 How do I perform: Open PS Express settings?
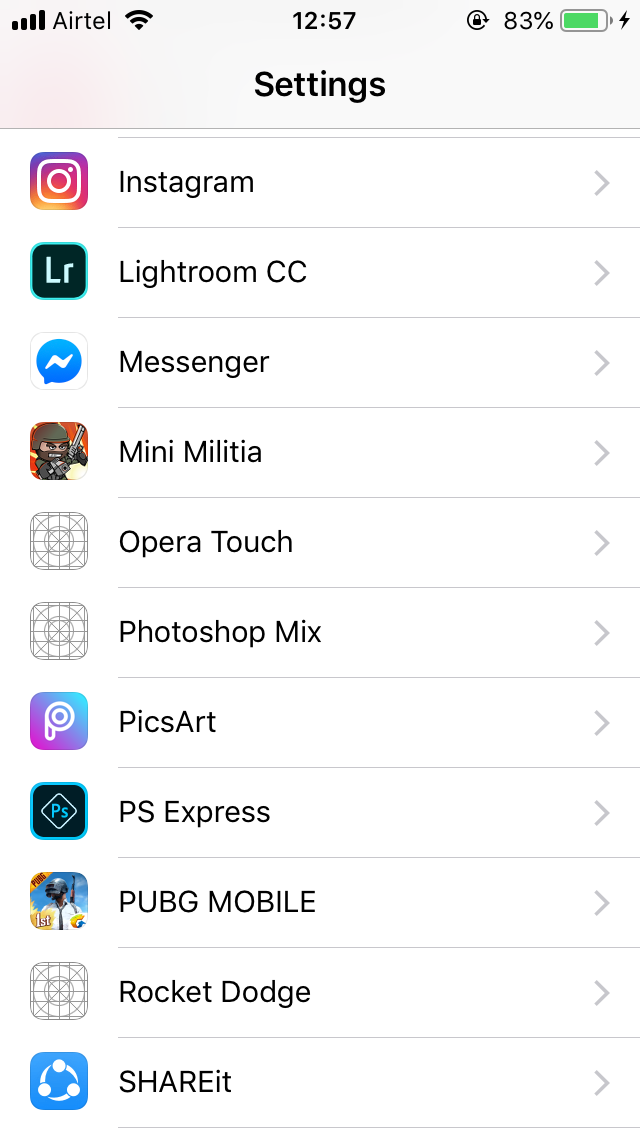pos(320,812)
